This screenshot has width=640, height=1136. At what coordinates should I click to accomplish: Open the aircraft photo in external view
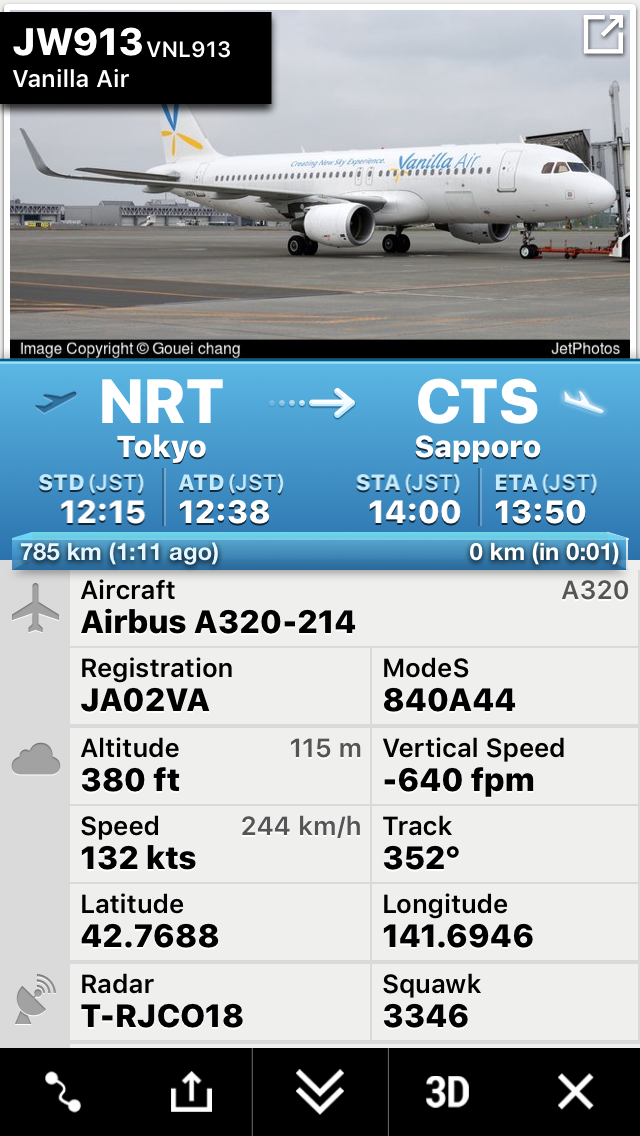[603, 36]
